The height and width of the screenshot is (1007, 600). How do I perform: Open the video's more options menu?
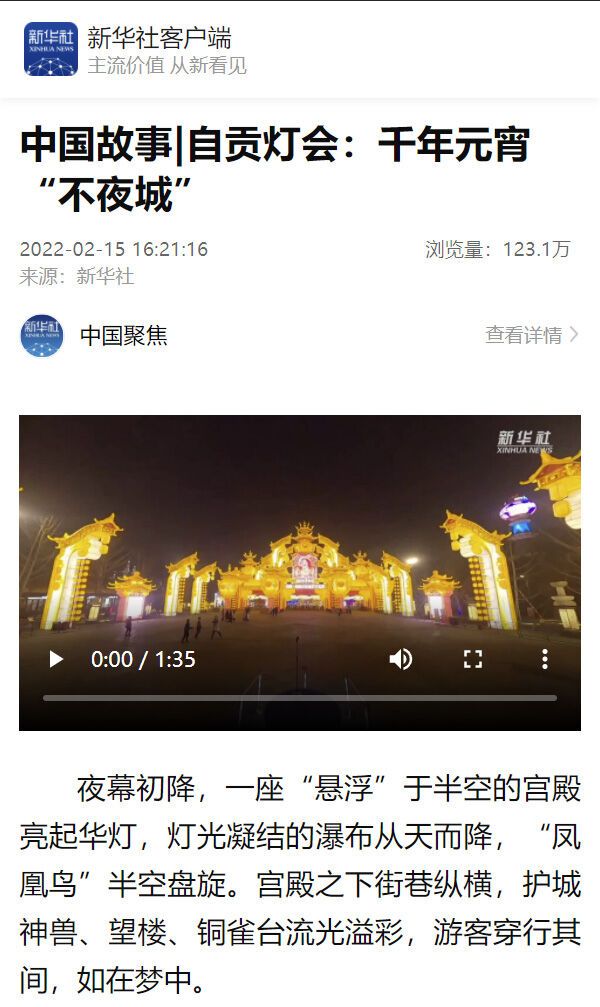click(x=544, y=659)
